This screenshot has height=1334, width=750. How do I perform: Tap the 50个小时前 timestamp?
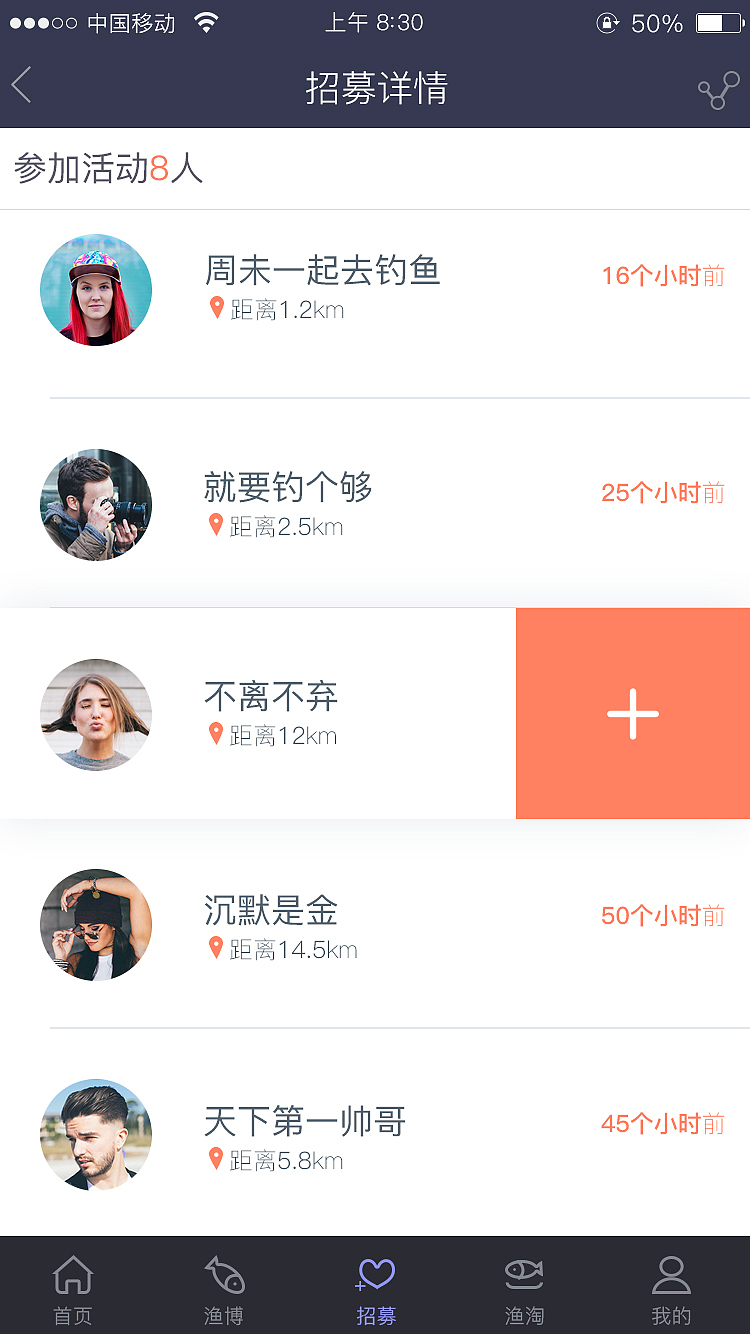[663, 916]
